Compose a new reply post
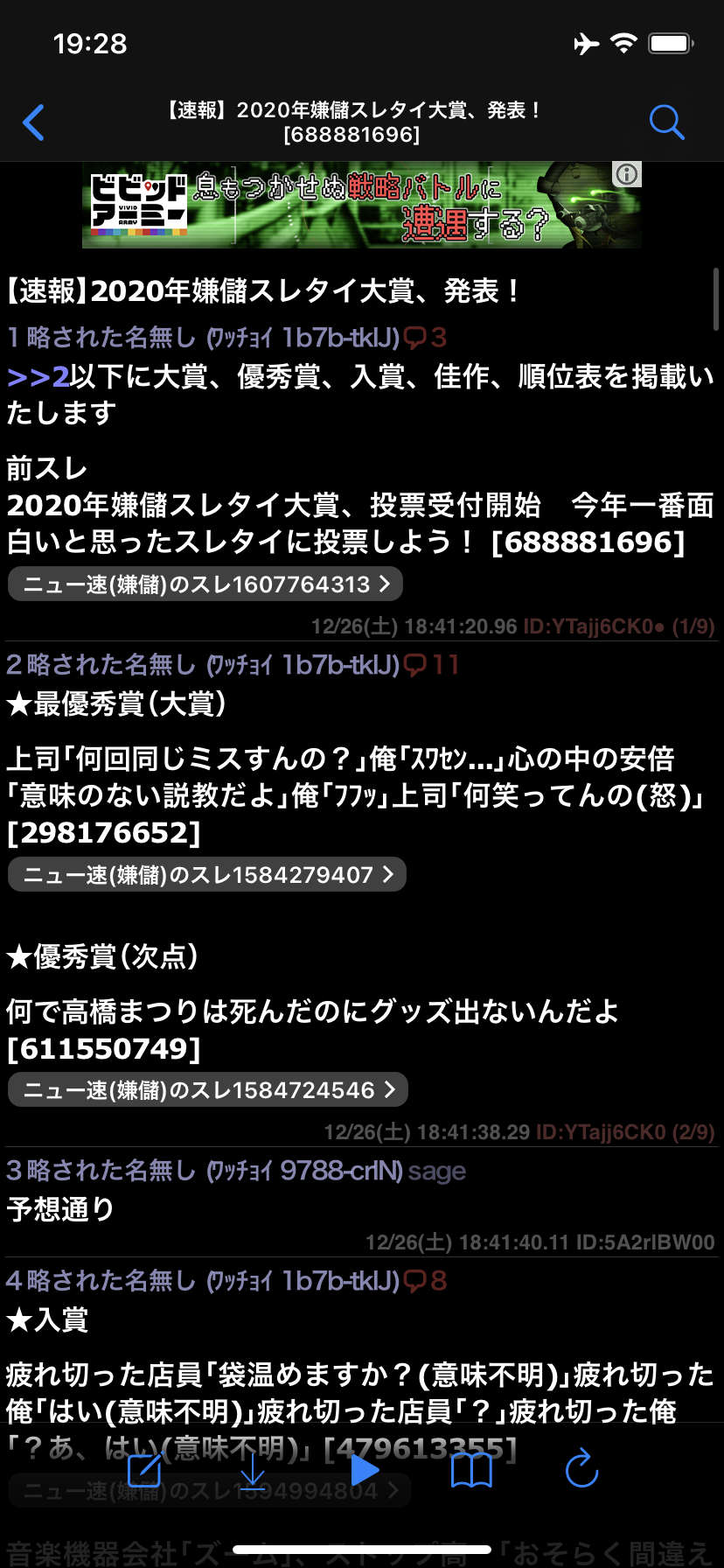The width and height of the screenshot is (724, 1568). 145,1470
